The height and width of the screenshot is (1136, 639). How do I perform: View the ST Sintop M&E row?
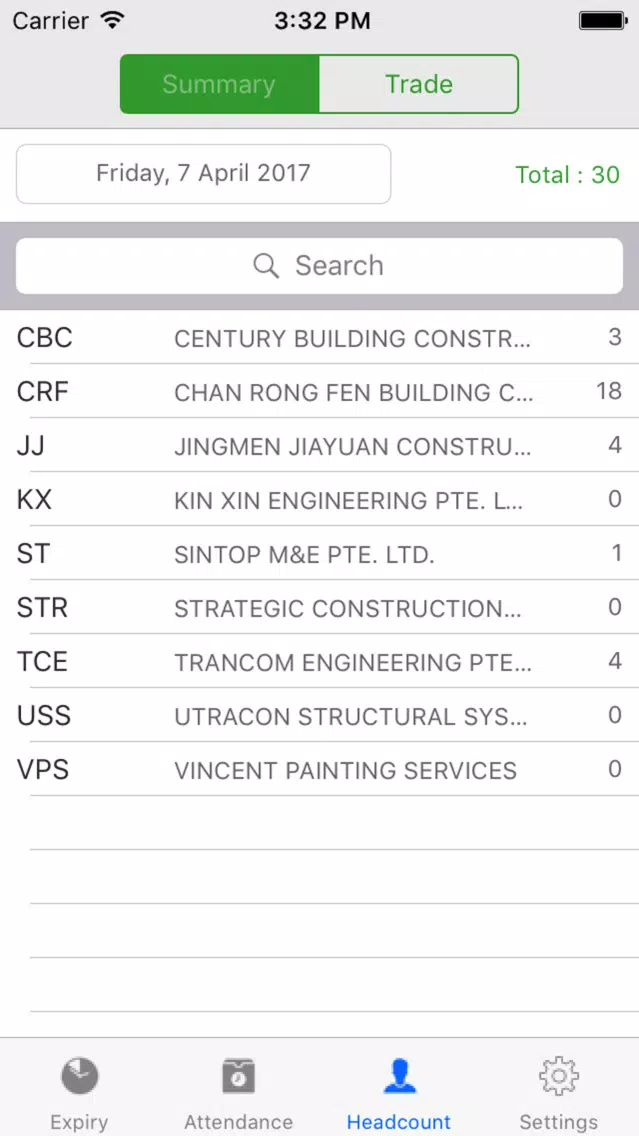(x=320, y=554)
